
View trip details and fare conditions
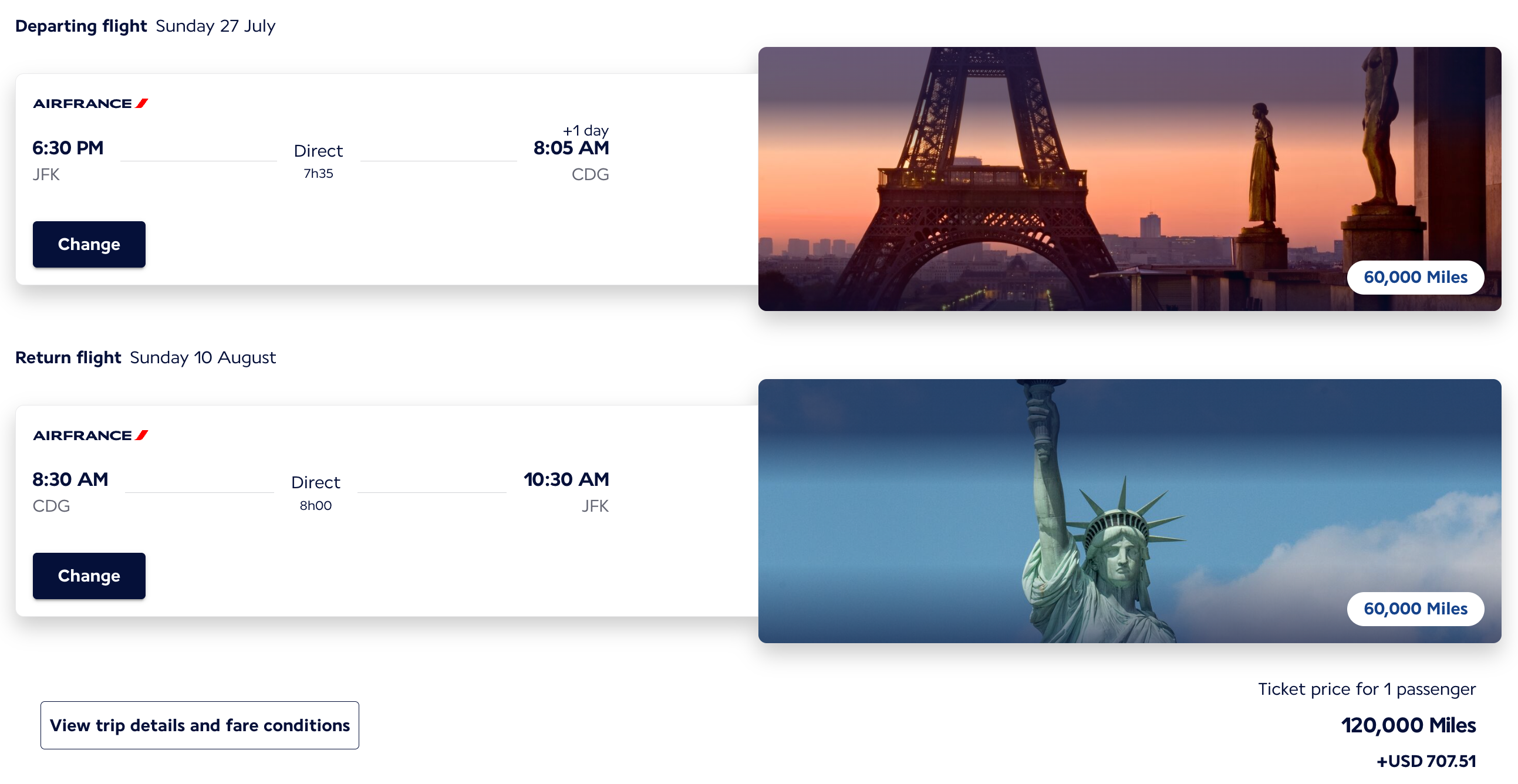(199, 725)
